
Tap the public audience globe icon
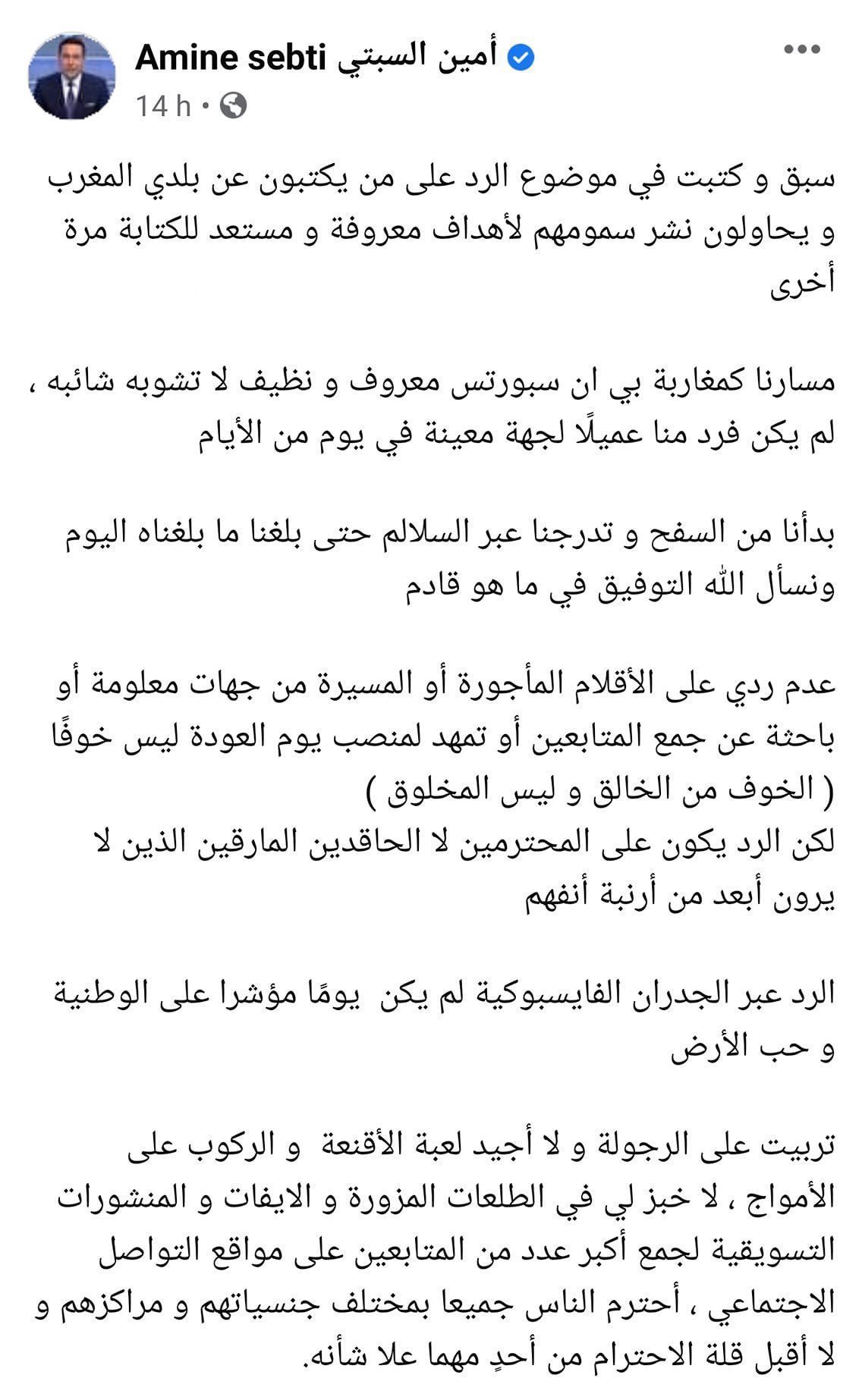click(233, 106)
